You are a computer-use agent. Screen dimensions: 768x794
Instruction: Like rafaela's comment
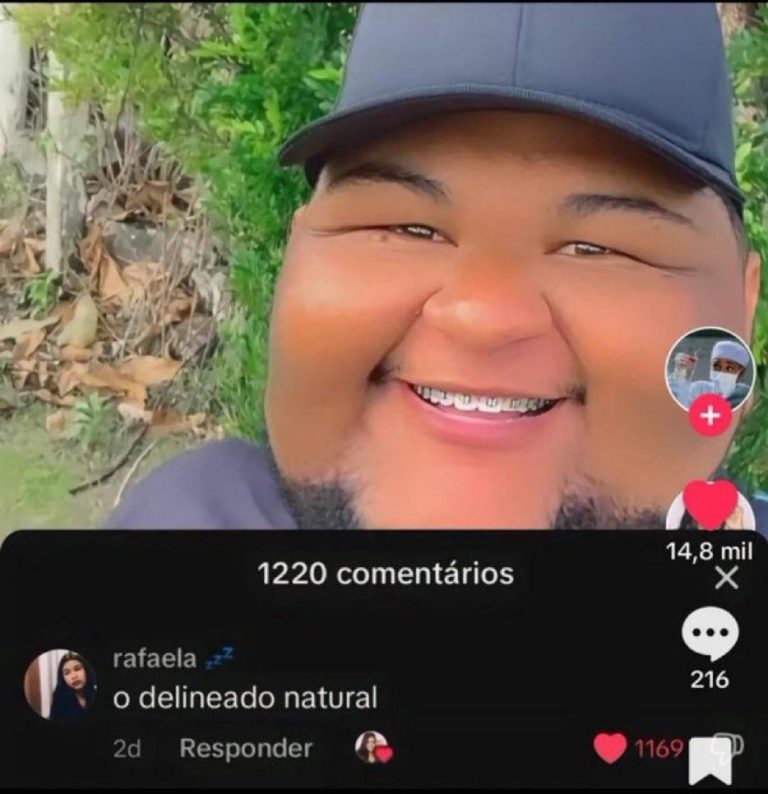tap(610, 748)
